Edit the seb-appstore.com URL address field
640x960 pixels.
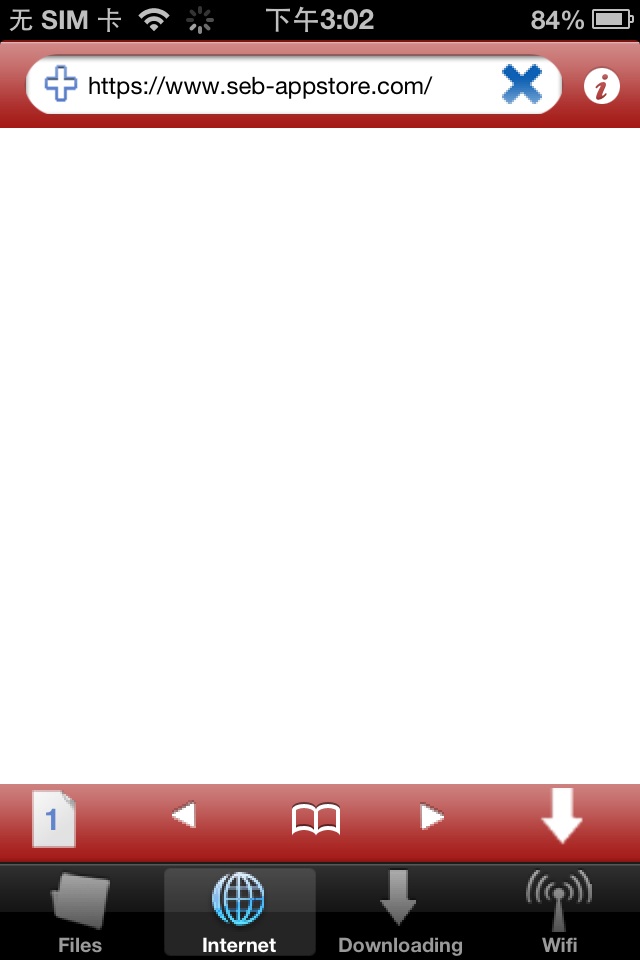pyautogui.click(x=270, y=86)
